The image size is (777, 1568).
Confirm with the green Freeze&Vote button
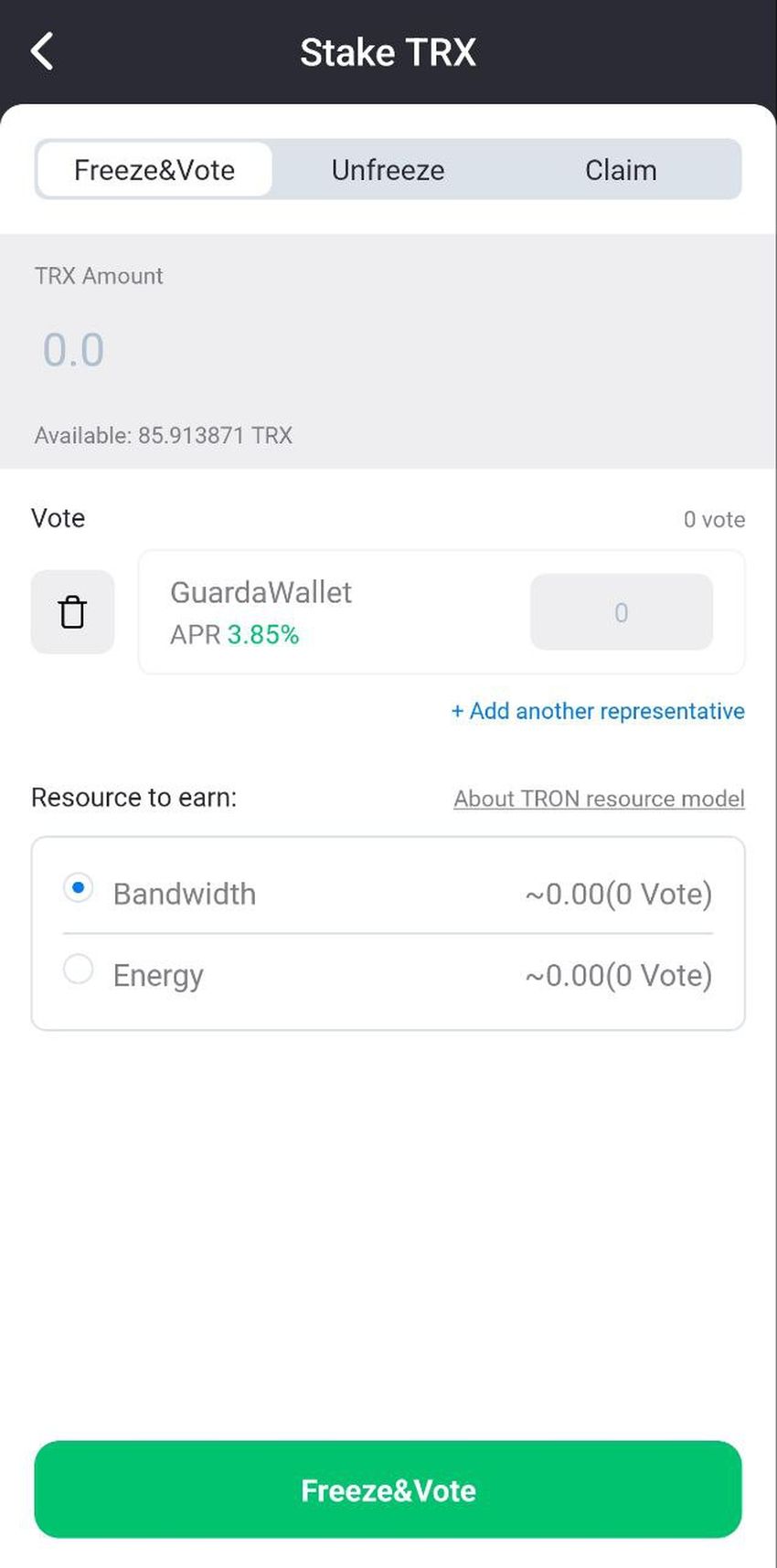(x=388, y=1490)
